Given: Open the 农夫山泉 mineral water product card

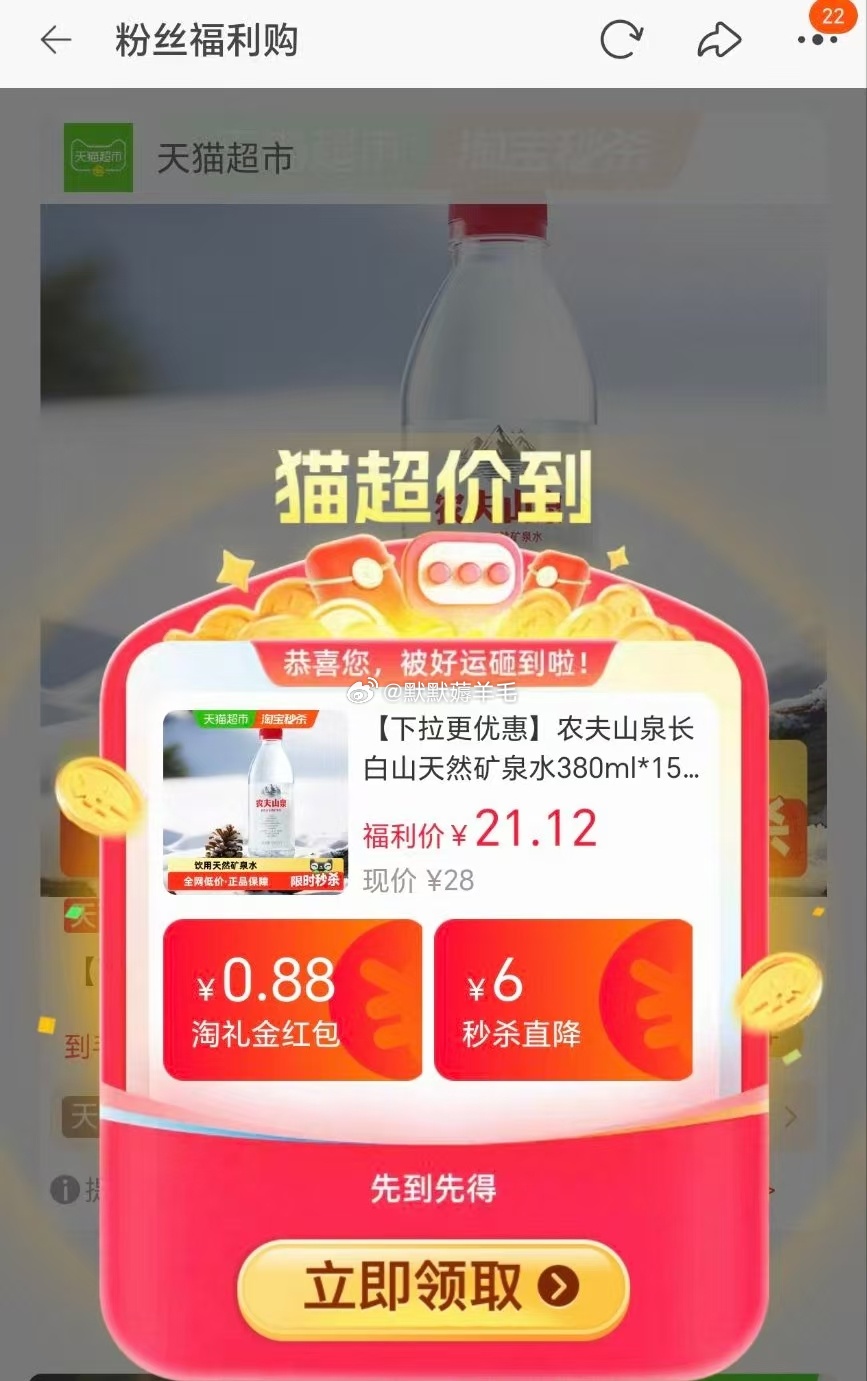Looking at the screenshot, I should pyautogui.click(x=432, y=801).
